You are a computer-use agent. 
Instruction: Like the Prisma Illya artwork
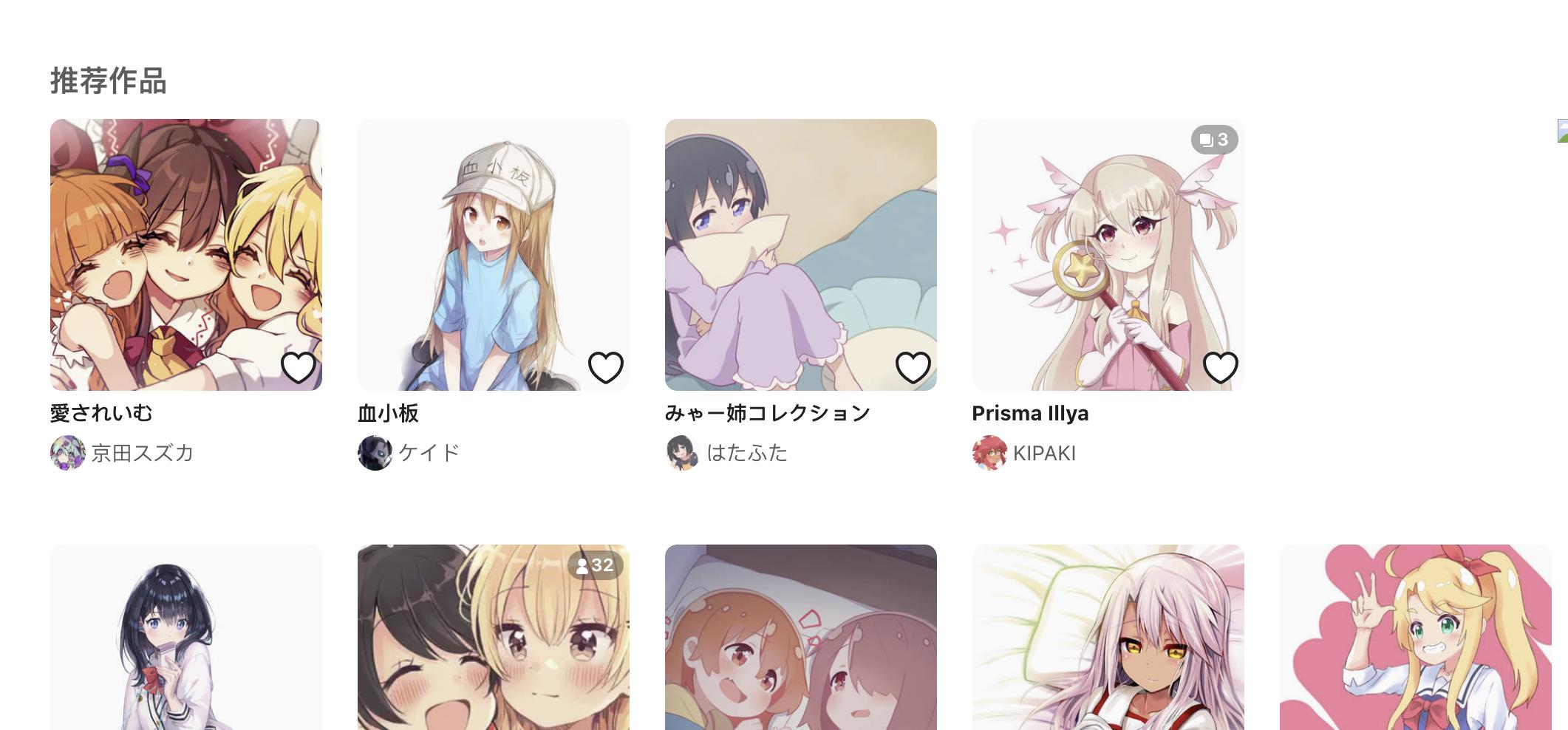(x=1221, y=367)
